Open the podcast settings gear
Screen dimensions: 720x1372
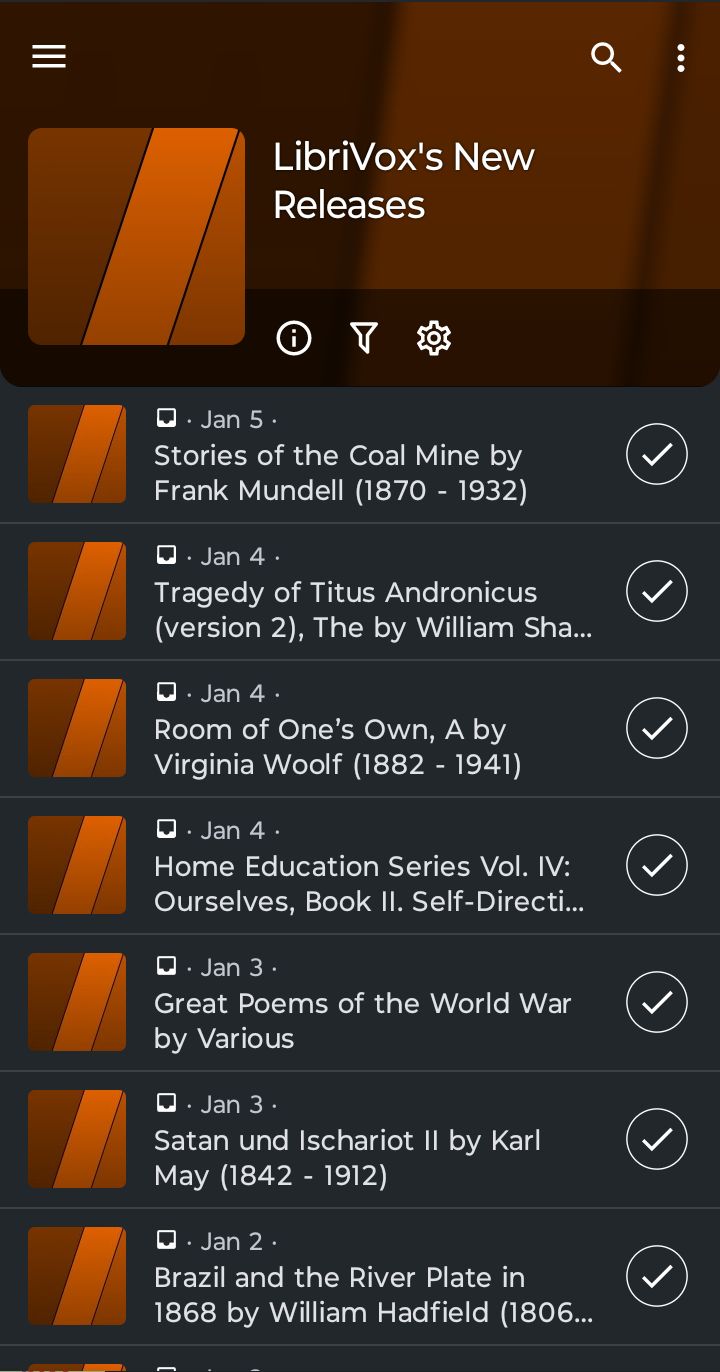434,338
